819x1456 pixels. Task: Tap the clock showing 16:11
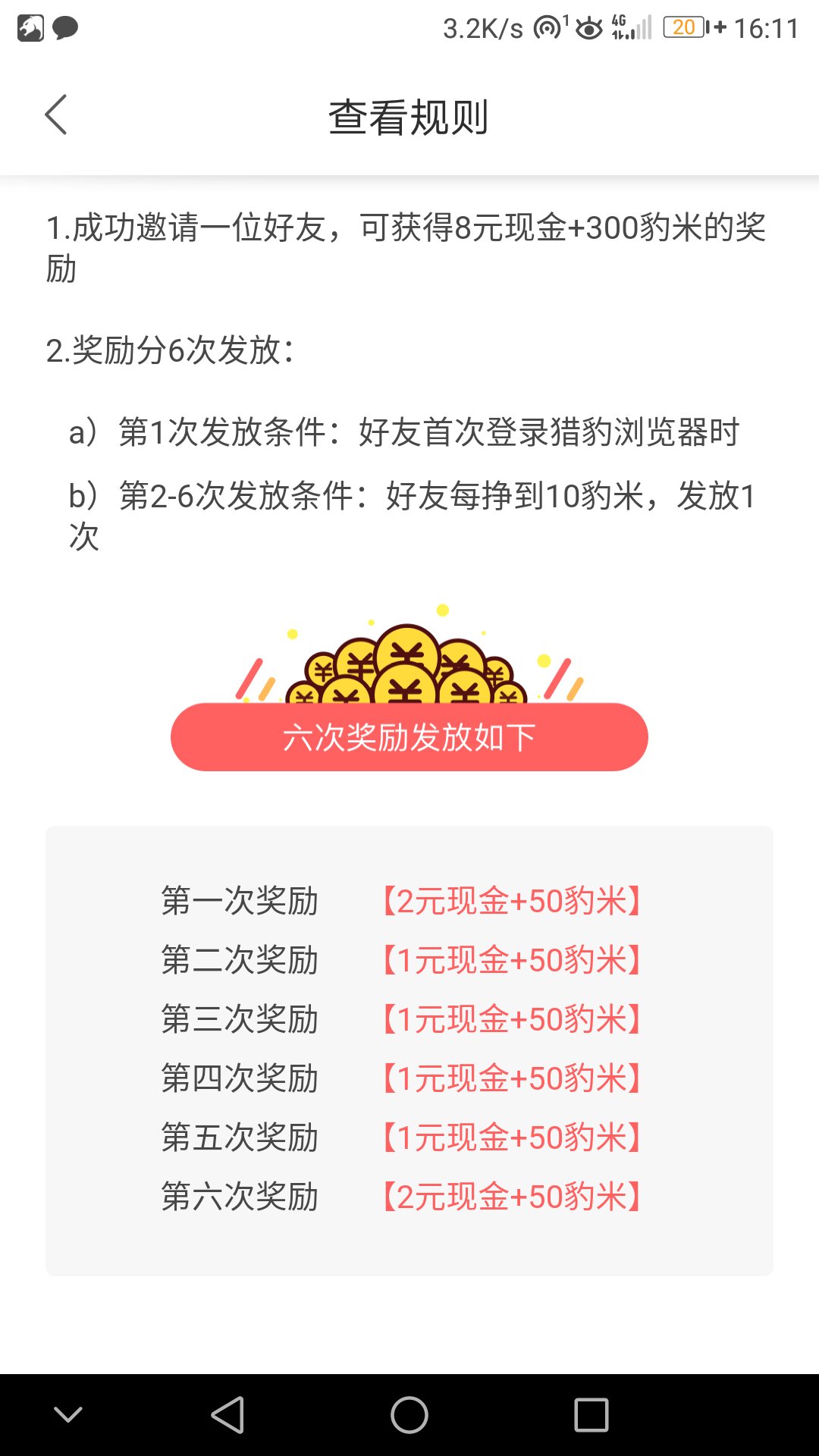tap(764, 29)
